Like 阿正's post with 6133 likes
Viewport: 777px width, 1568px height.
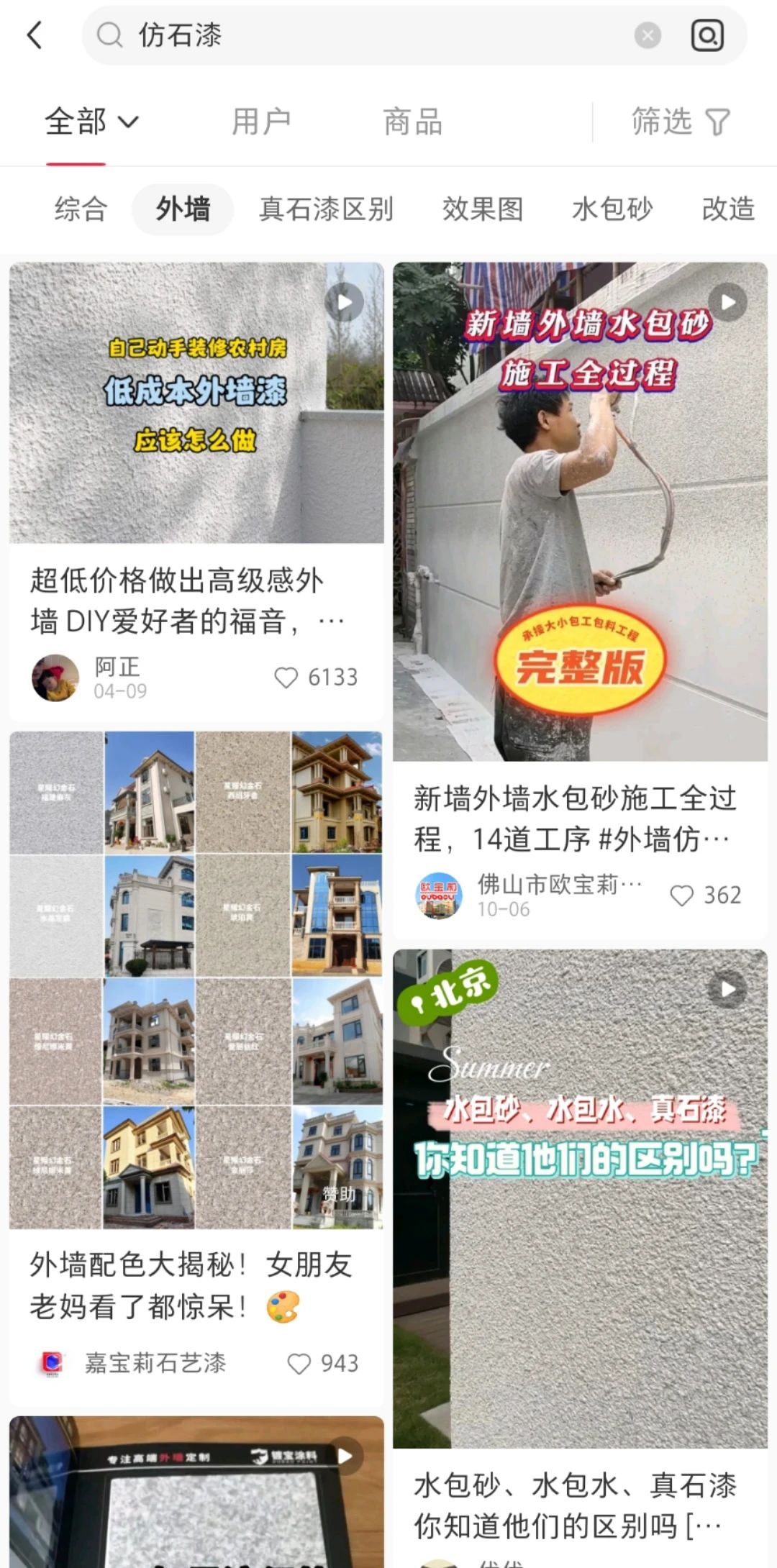click(x=286, y=677)
